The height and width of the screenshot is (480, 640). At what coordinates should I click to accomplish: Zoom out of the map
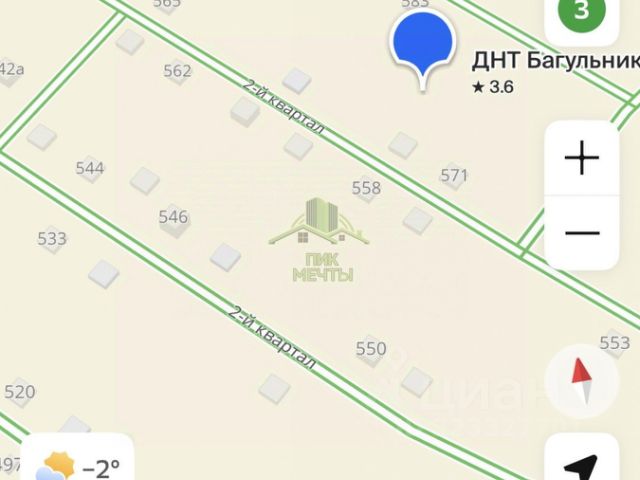point(582,233)
